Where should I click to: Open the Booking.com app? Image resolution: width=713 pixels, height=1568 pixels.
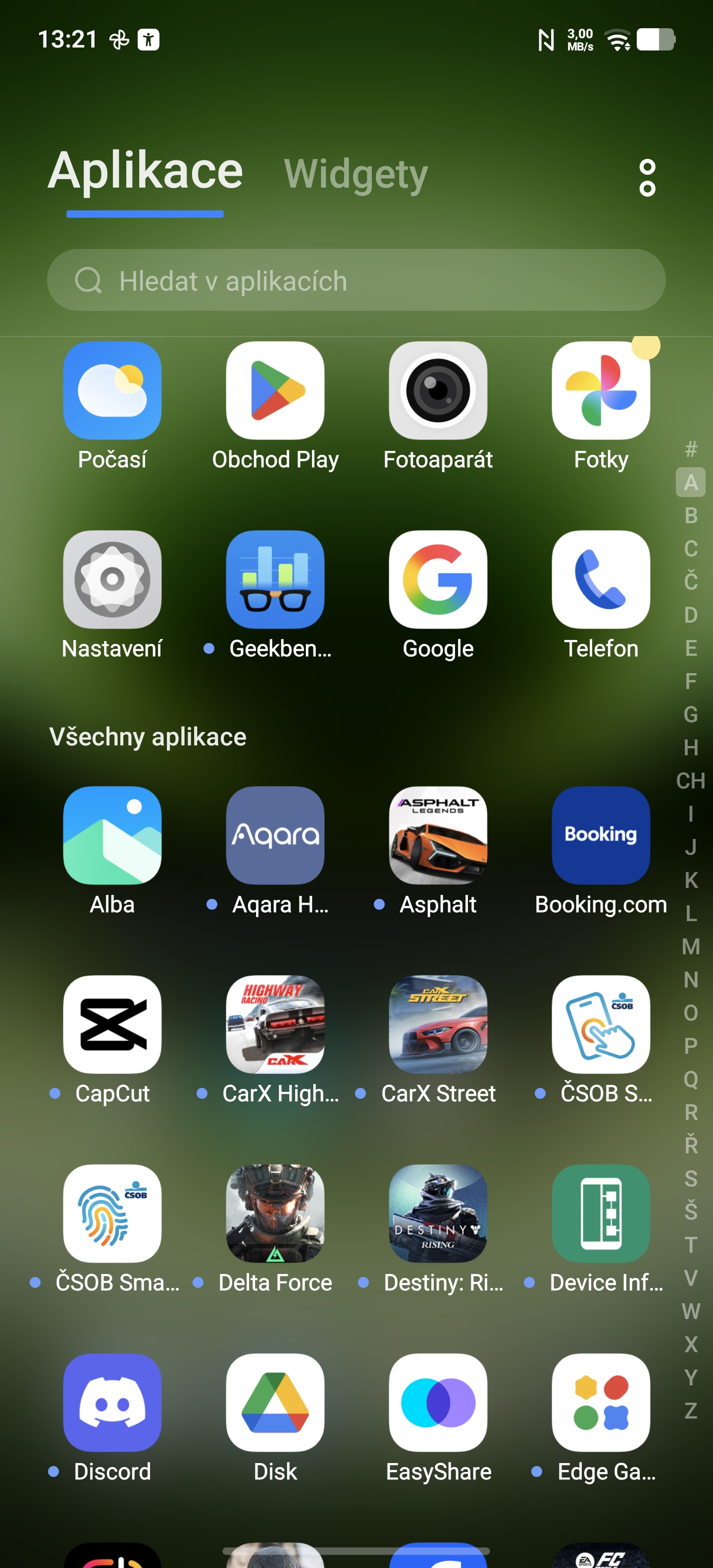click(x=601, y=835)
